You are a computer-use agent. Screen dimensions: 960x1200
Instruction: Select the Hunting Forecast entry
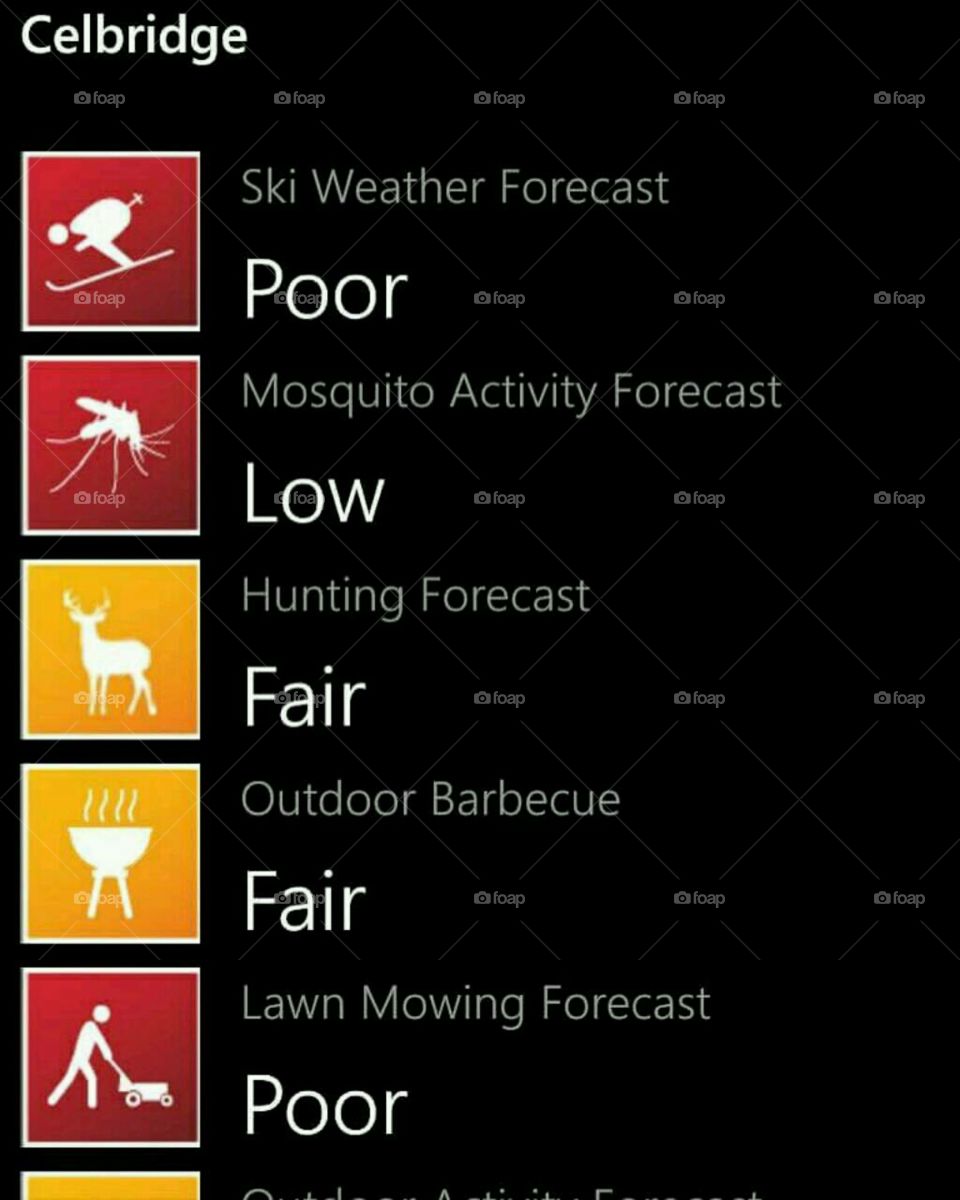[x=415, y=596]
